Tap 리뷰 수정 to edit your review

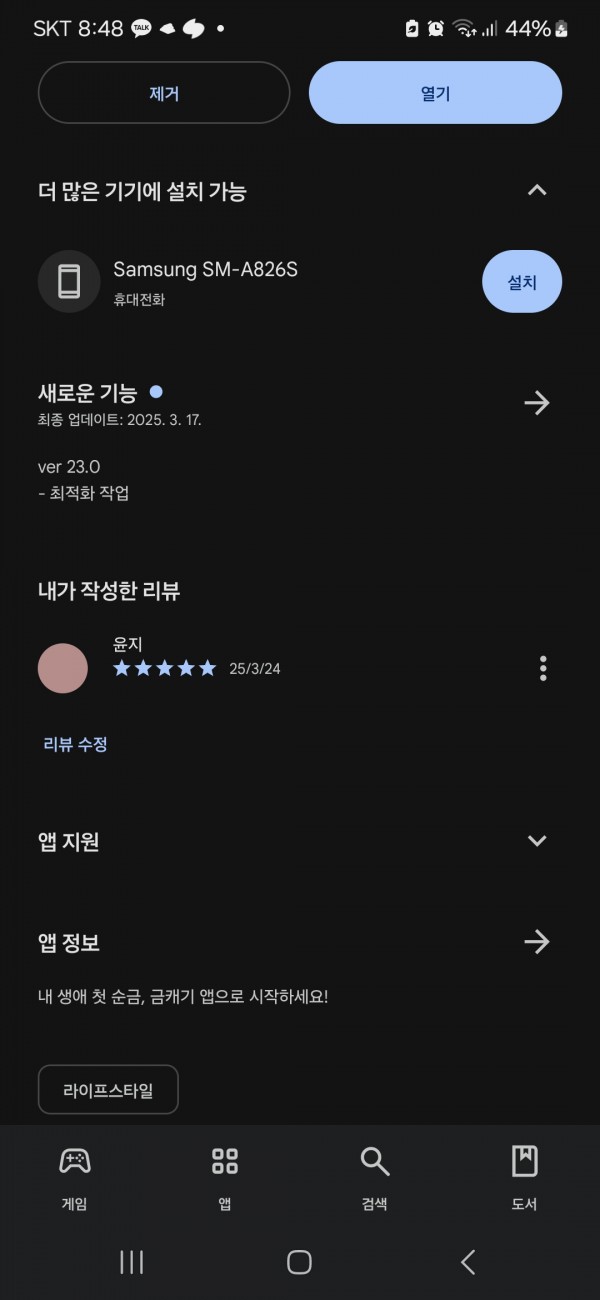coord(75,744)
